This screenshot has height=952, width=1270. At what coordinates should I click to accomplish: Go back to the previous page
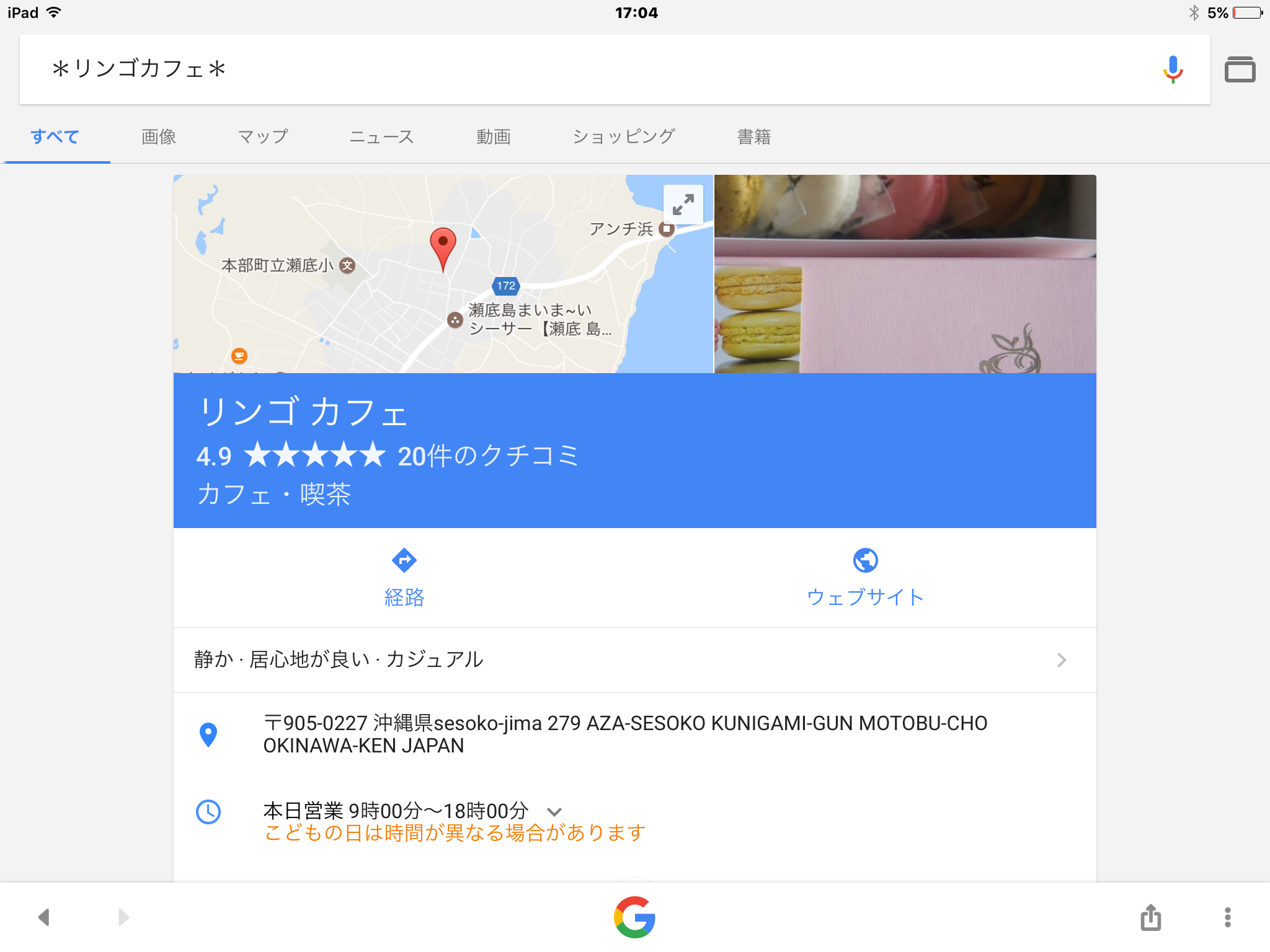click(x=43, y=917)
